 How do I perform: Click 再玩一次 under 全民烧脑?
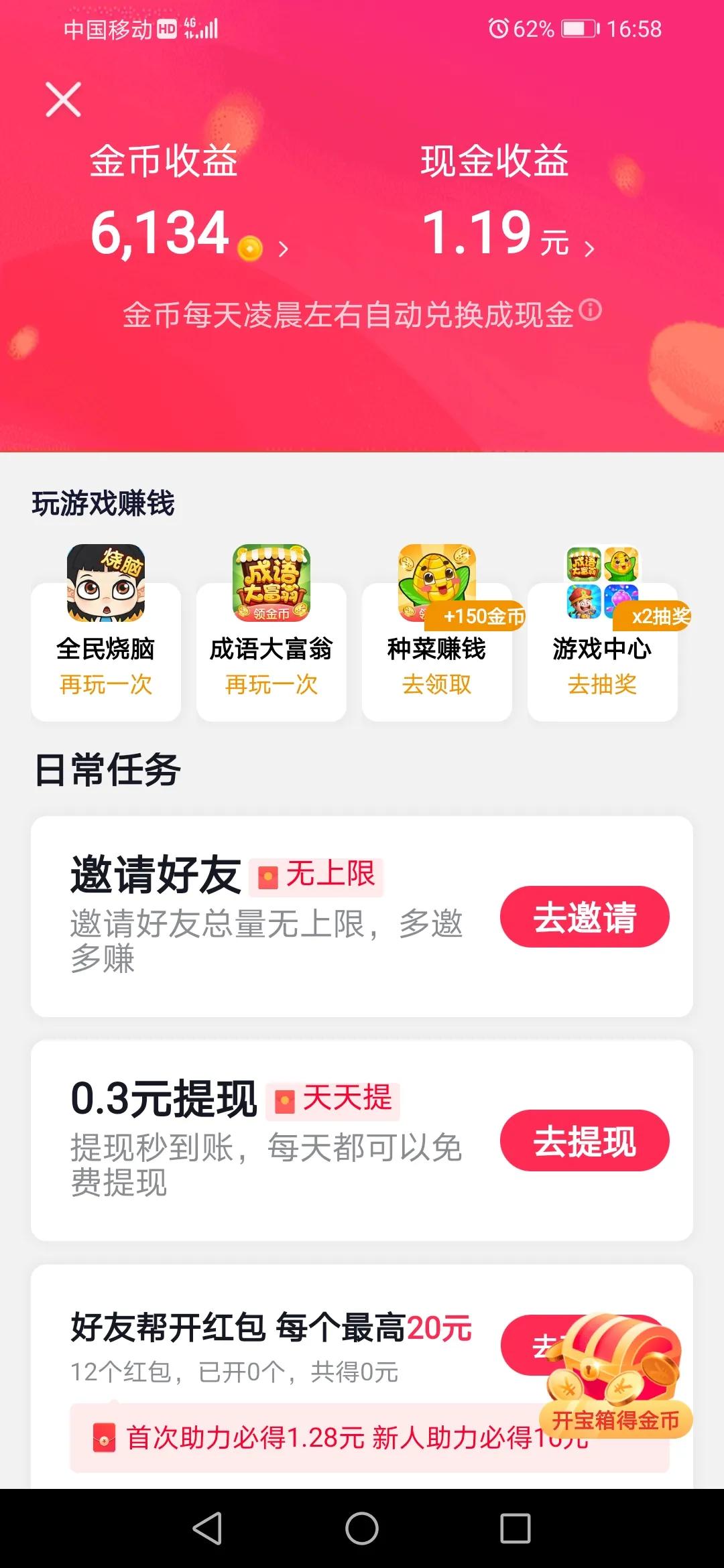tap(106, 685)
